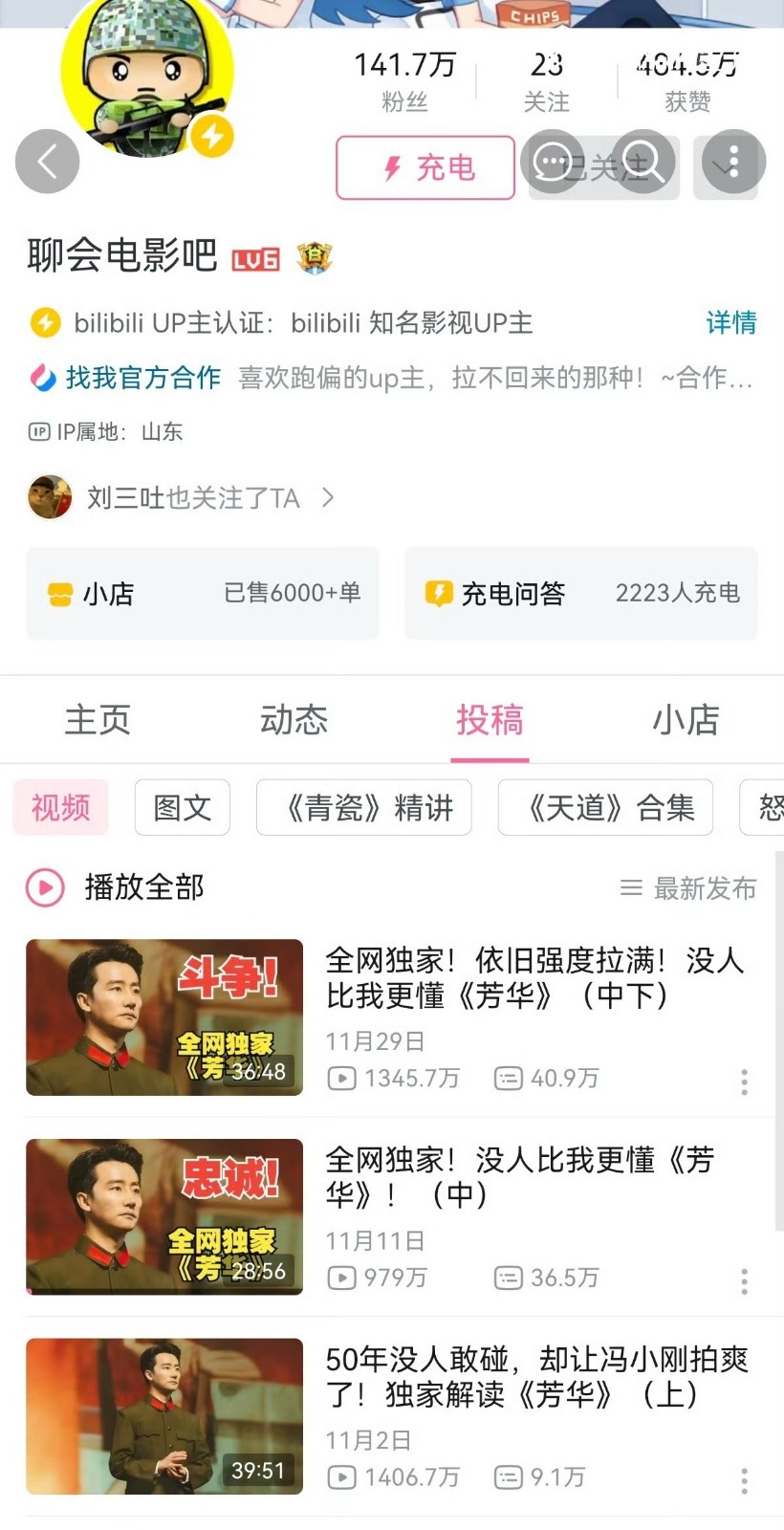Tap the 充电 button
784x1530 pixels.
point(425,168)
